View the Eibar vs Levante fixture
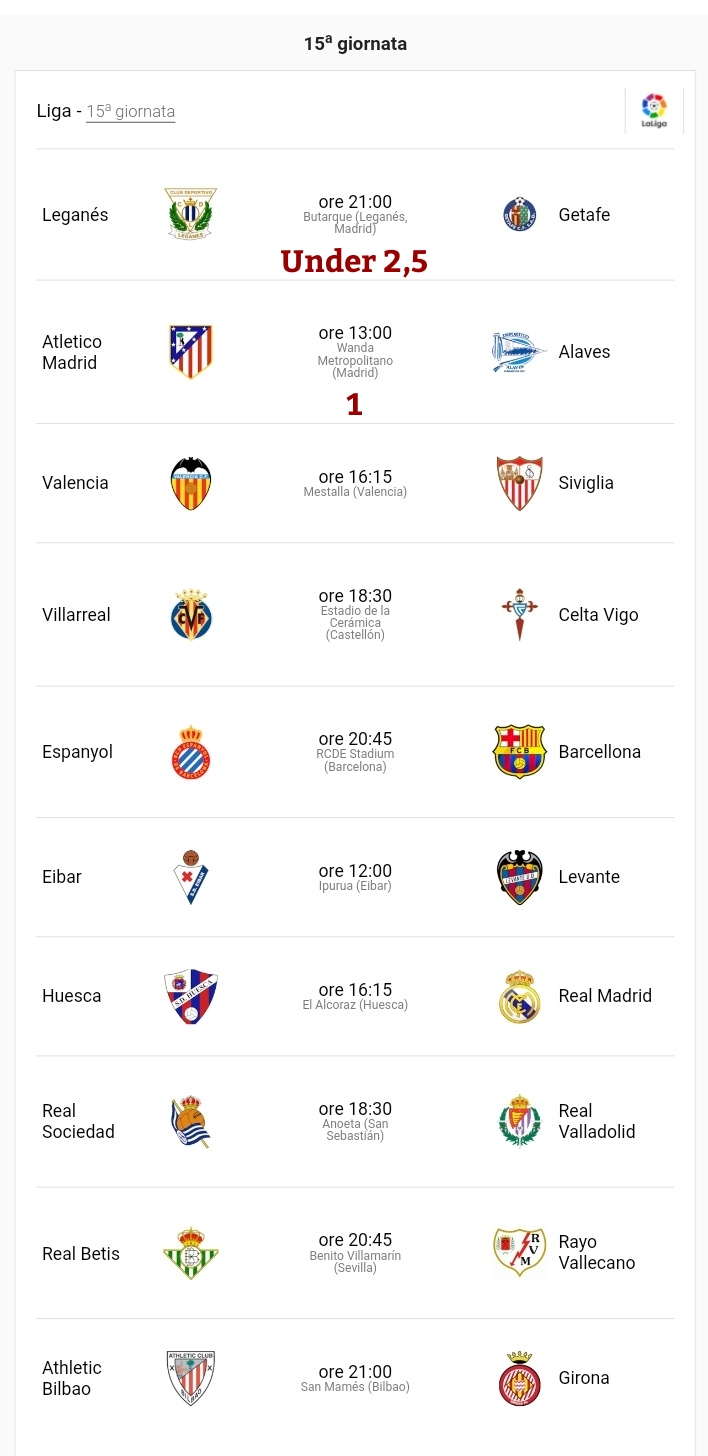The height and width of the screenshot is (1456, 708). point(355,877)
